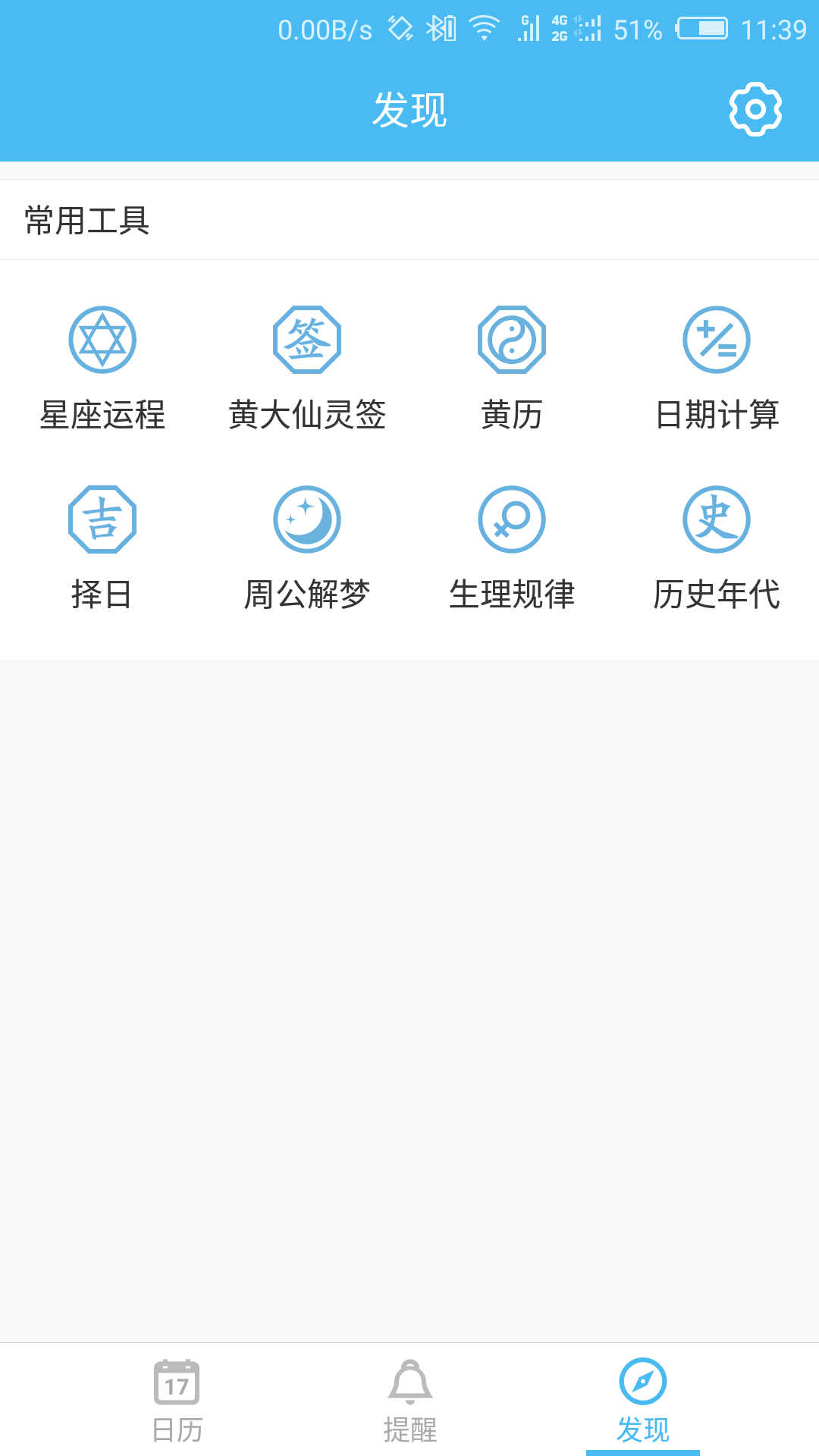The width and height of the screenshot is (819, 1456).
Task: Open the settings gear icon
Action: tap(755, 110)
